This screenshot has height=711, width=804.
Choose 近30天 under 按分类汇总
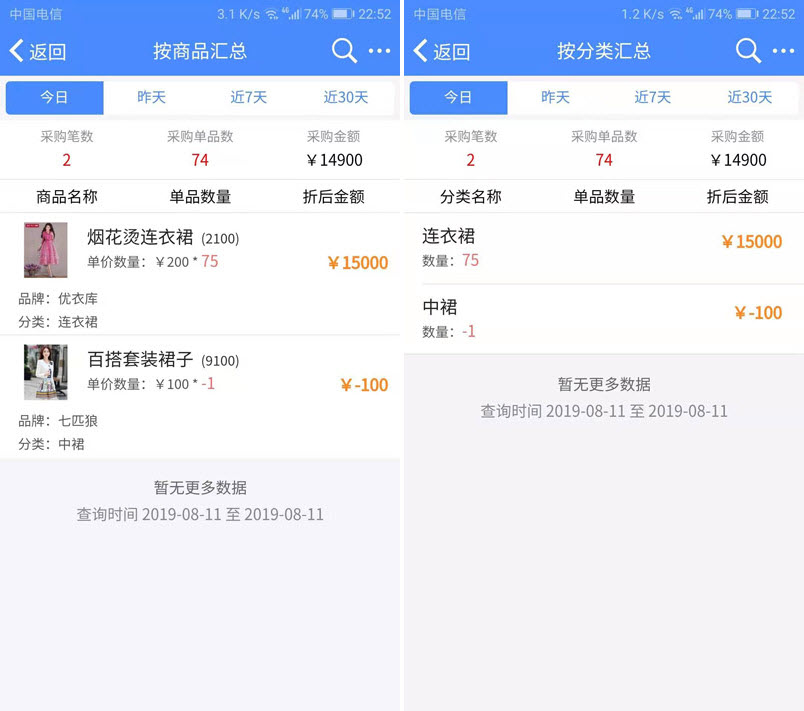pos(750,98)
